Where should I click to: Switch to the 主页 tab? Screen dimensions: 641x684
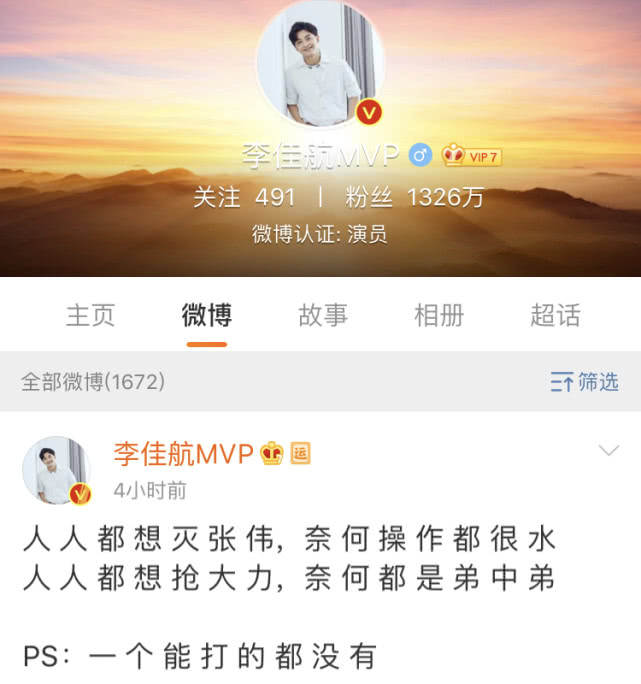90,315
